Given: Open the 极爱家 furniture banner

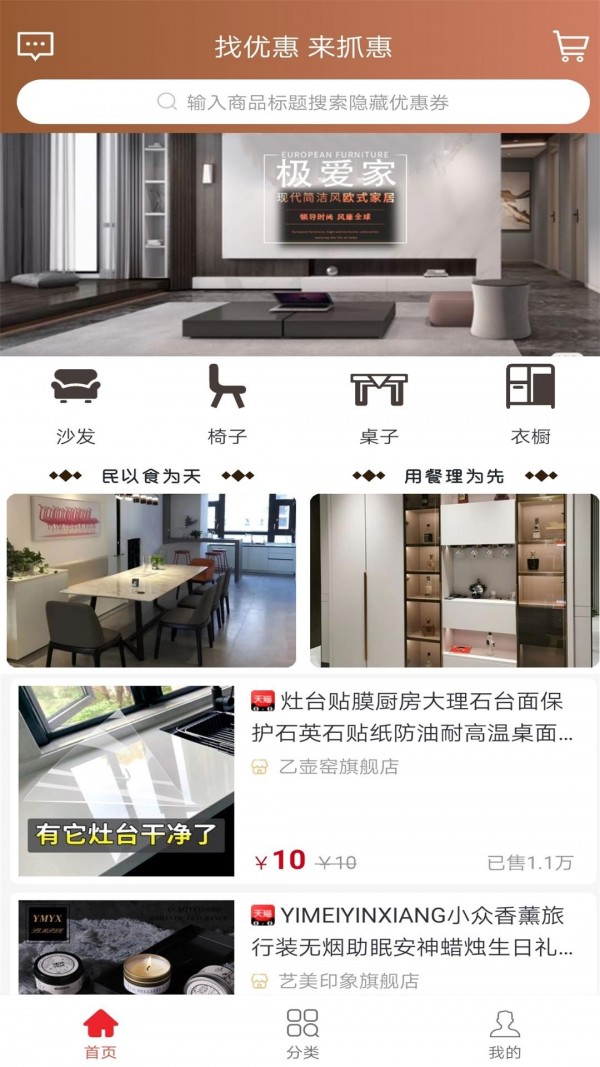Looking at the screenshot, I should (x=300, y=244).
